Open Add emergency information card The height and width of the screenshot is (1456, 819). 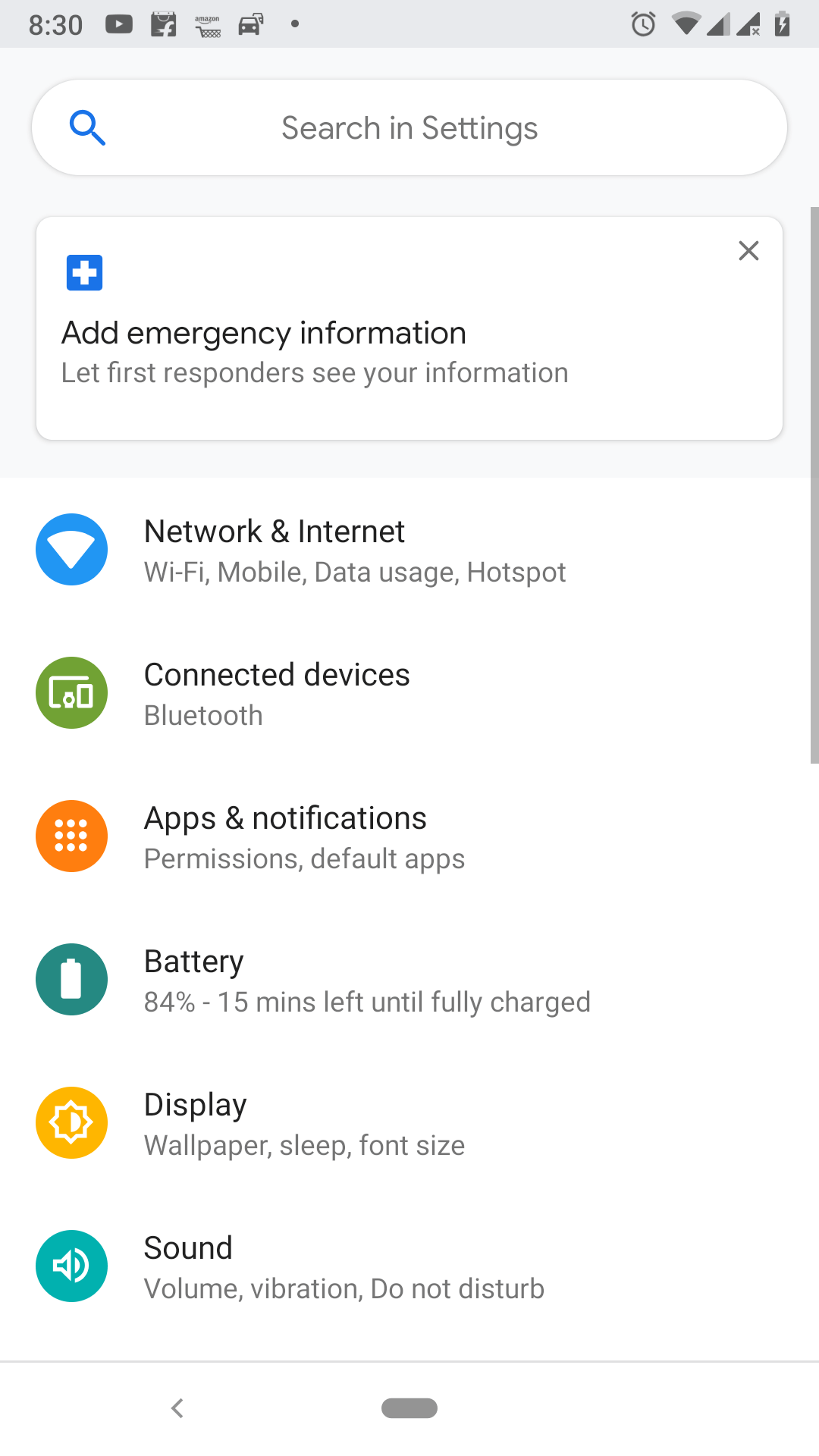[409, 328]
